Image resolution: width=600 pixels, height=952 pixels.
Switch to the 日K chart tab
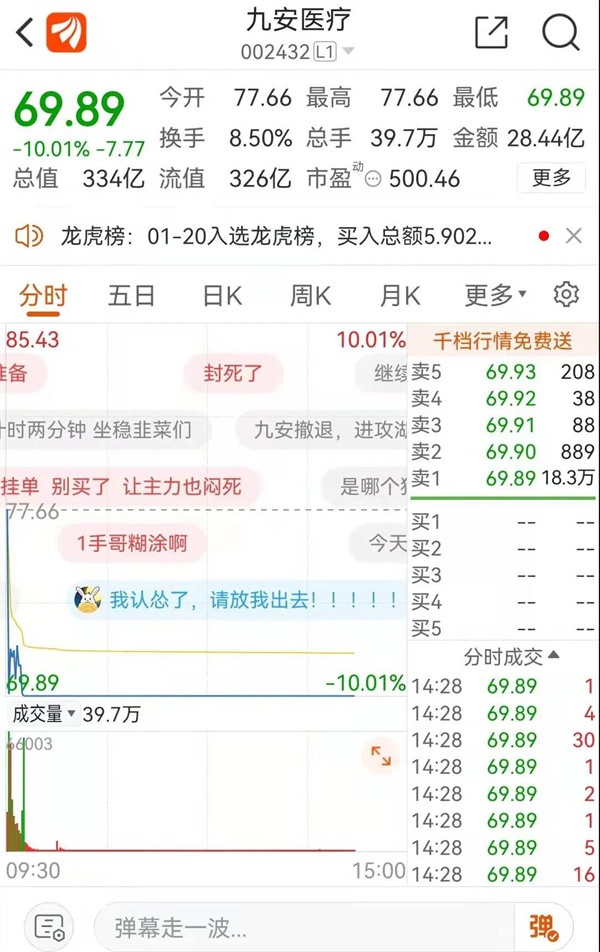[222, 295]
